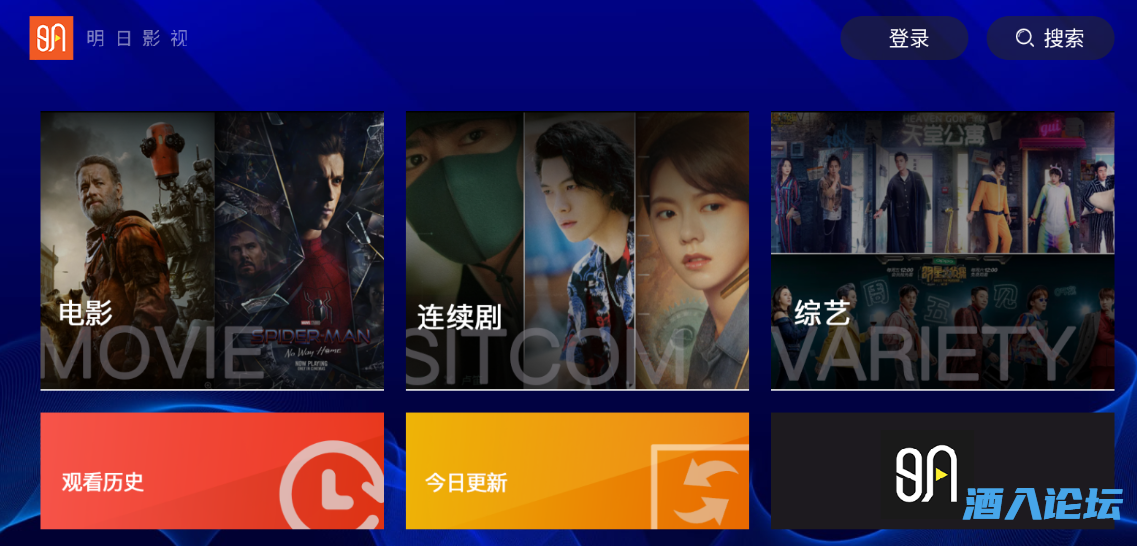Browse the 综艺 Variety category tile
Image resolution: width=1137 pixels, height=546 pixels.
pos(942,250)
